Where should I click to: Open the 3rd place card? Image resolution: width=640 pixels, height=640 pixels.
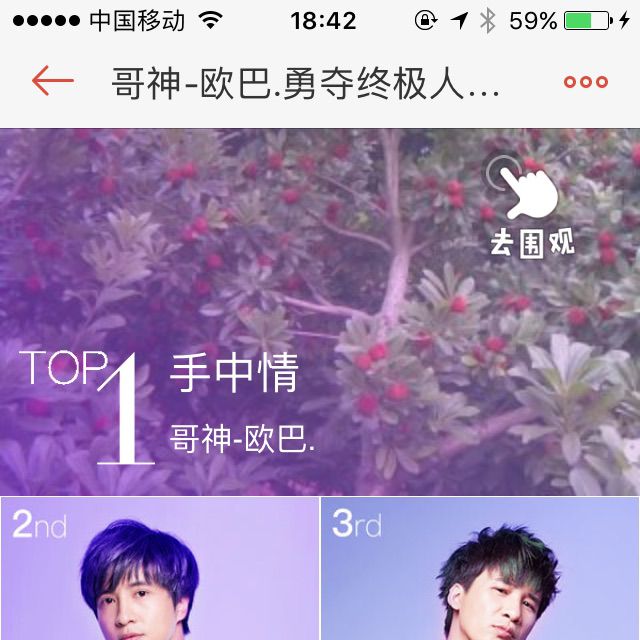coord(480,568)
